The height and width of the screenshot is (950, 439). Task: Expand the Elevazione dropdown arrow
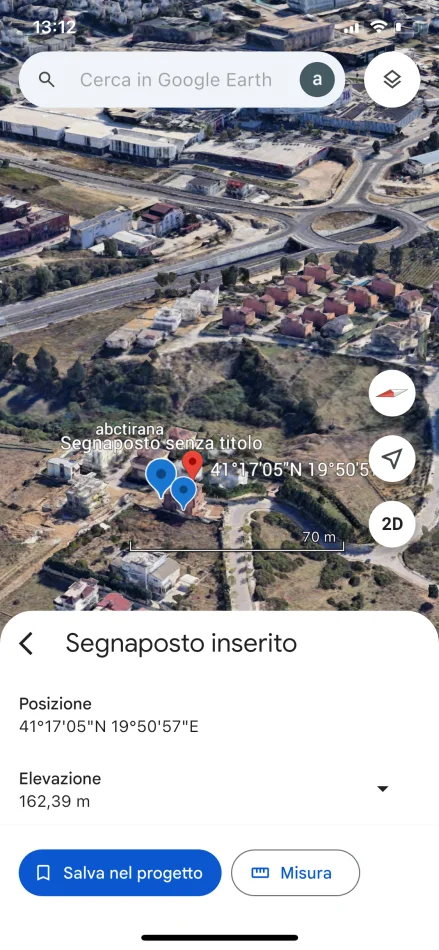click(382, 789)
